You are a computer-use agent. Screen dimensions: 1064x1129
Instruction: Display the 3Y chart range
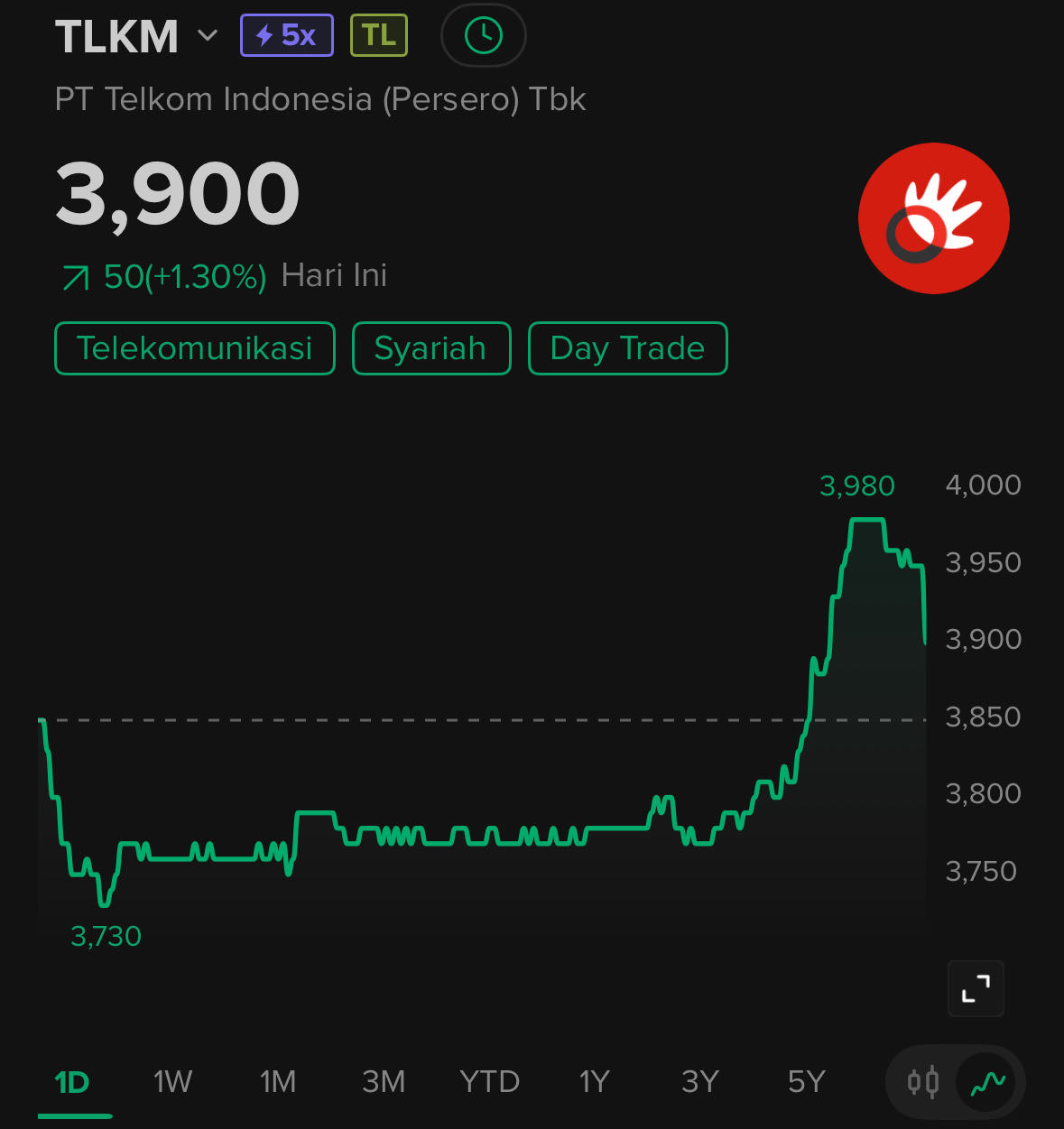pos(700,1081)
